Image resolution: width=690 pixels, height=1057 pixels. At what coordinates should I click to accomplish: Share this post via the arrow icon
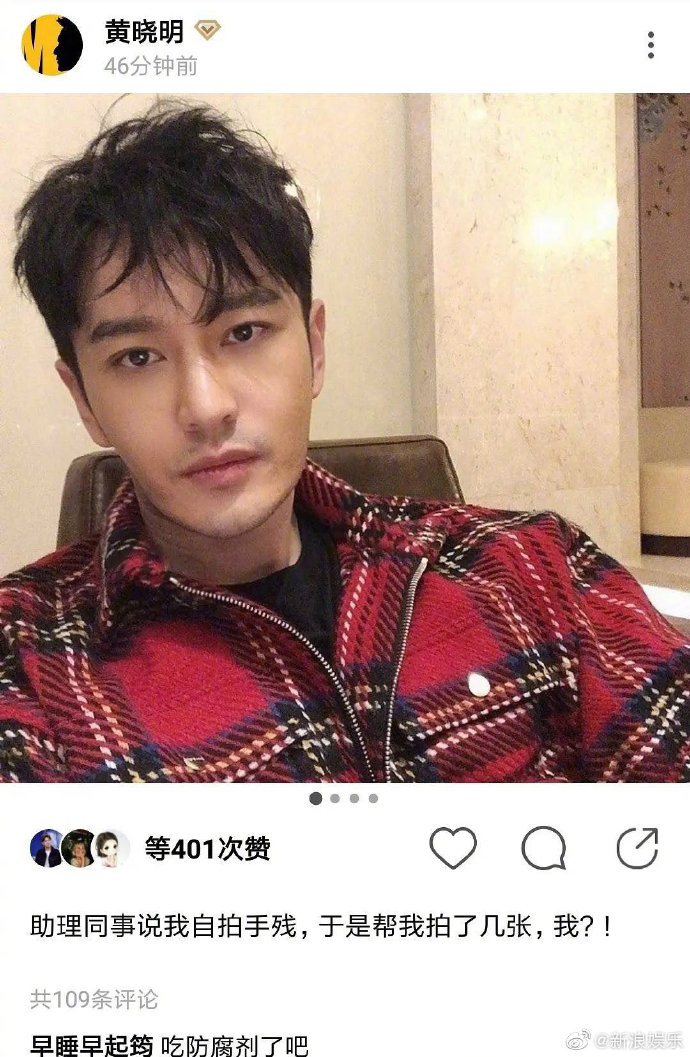637,849
